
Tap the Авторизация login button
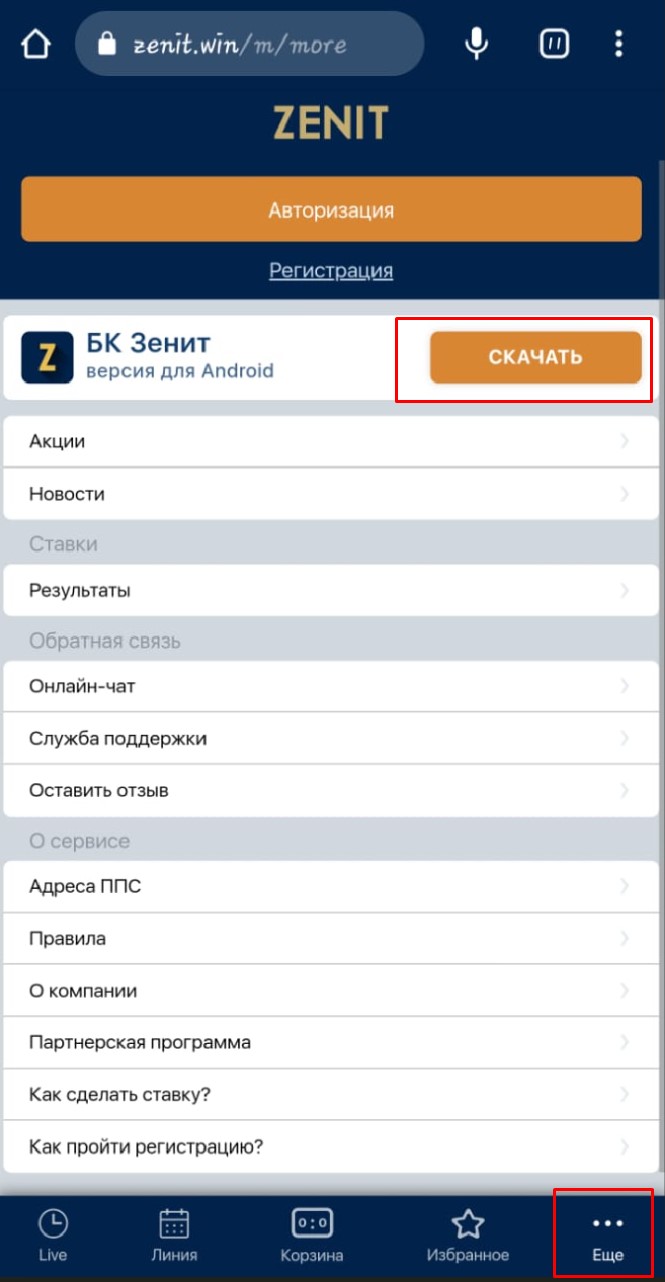(x=331, y=210)
